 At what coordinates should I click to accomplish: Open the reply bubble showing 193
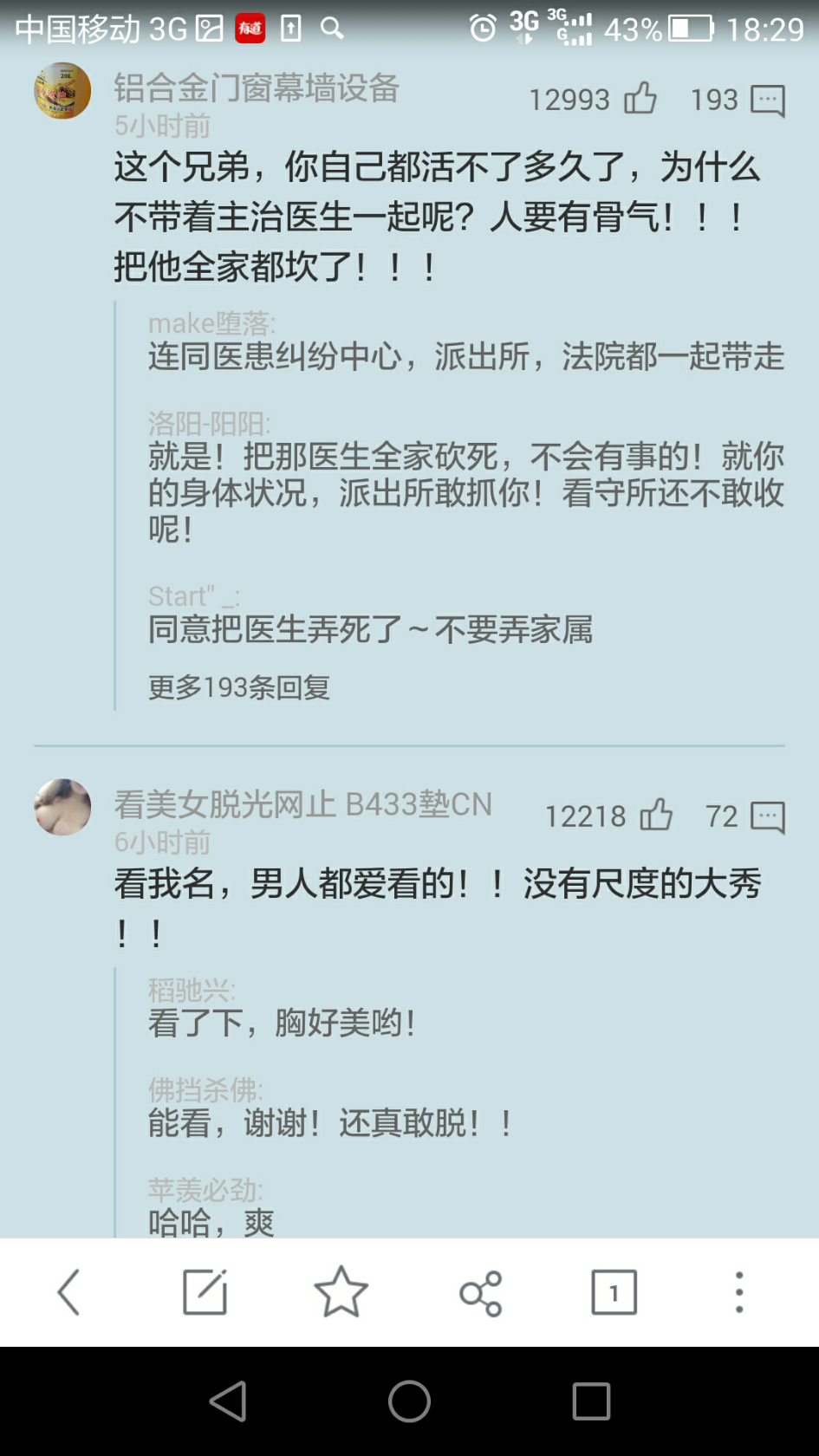click(x=770, y=101)
